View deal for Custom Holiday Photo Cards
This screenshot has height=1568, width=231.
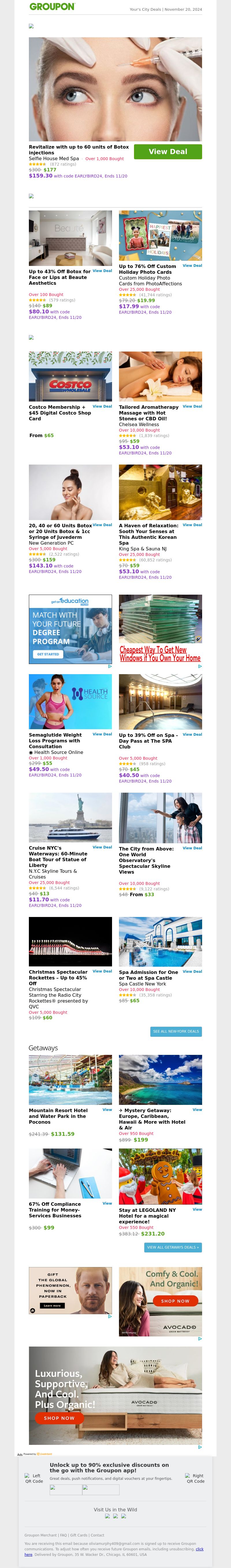tap(192, 265)
